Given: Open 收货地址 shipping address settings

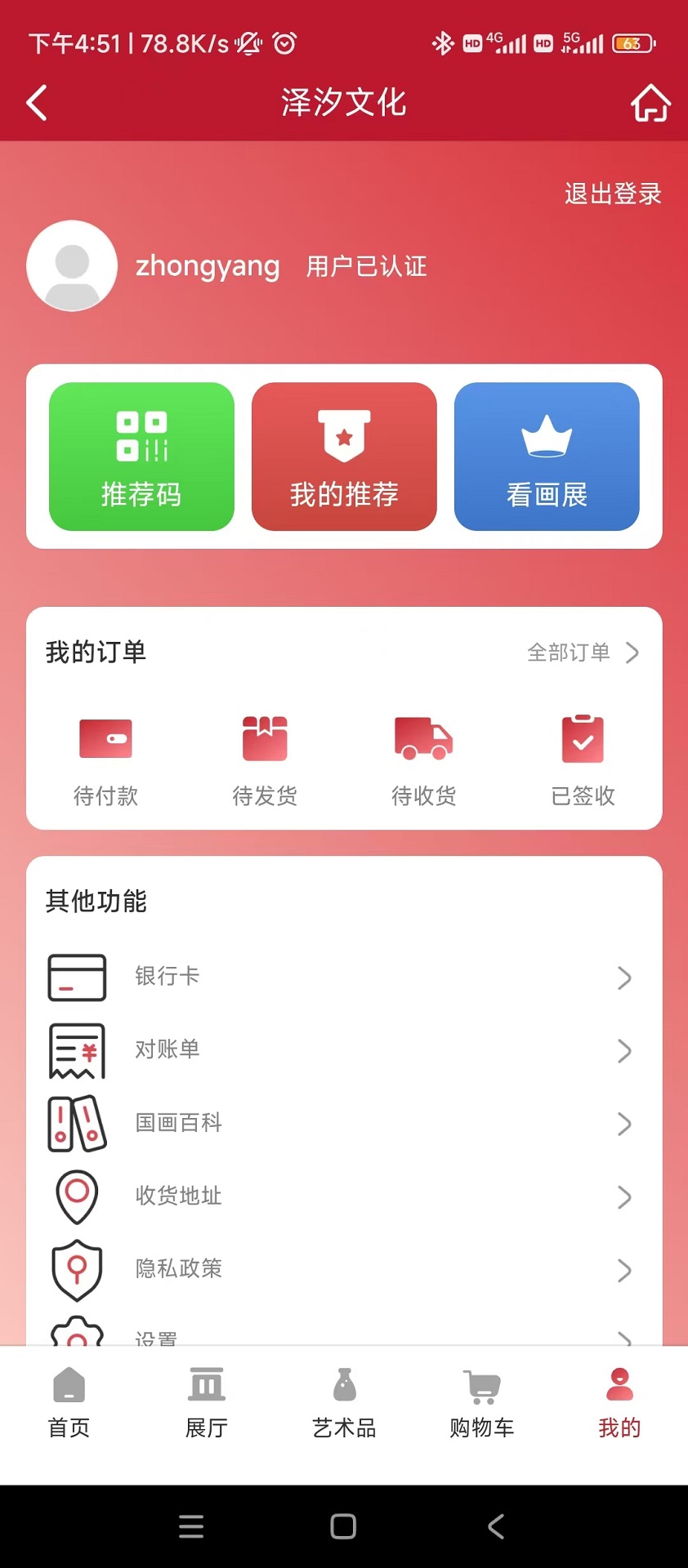Looking at the screenshot, I should (x=343, y=1196).
